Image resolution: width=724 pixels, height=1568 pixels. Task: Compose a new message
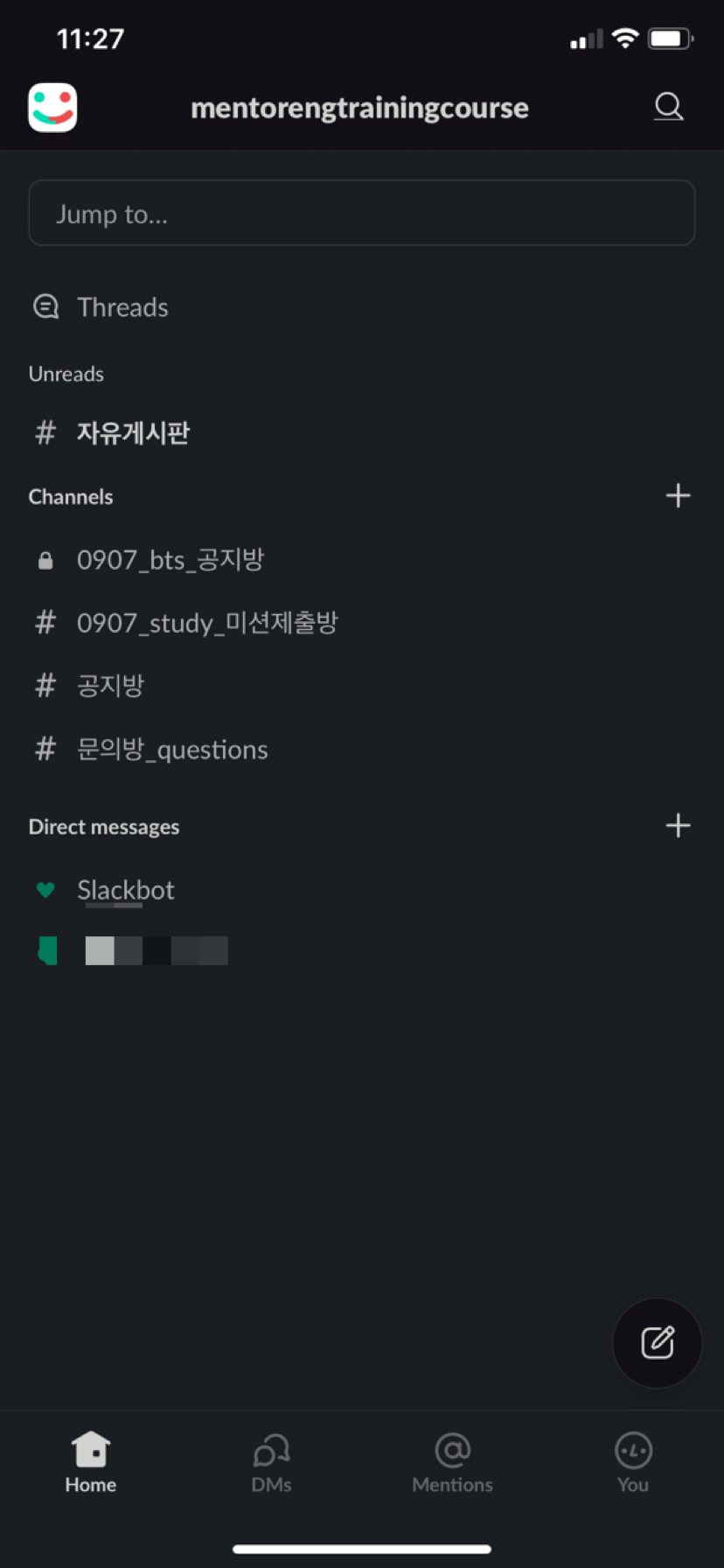(658, 1342)
